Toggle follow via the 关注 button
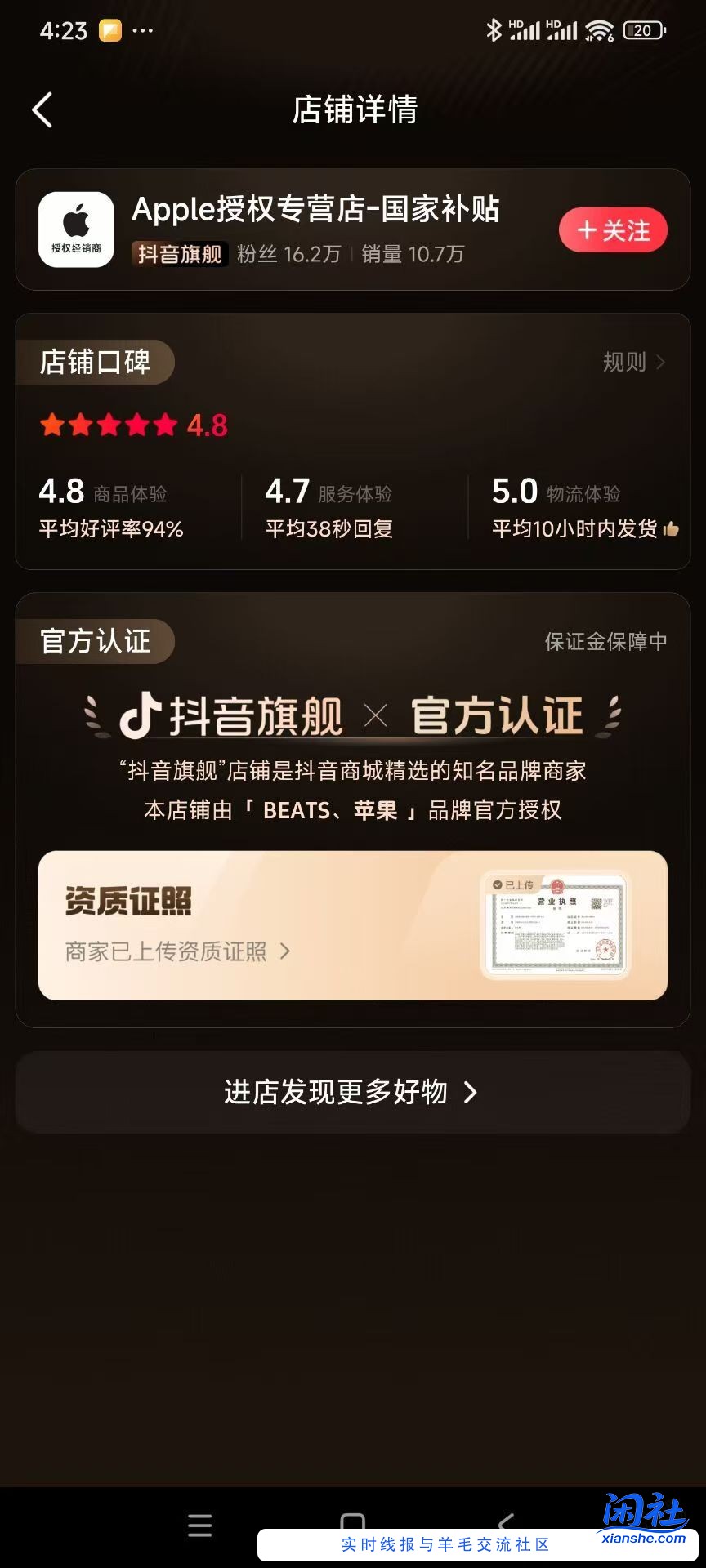706x1568 pixels. coord(613,229)
